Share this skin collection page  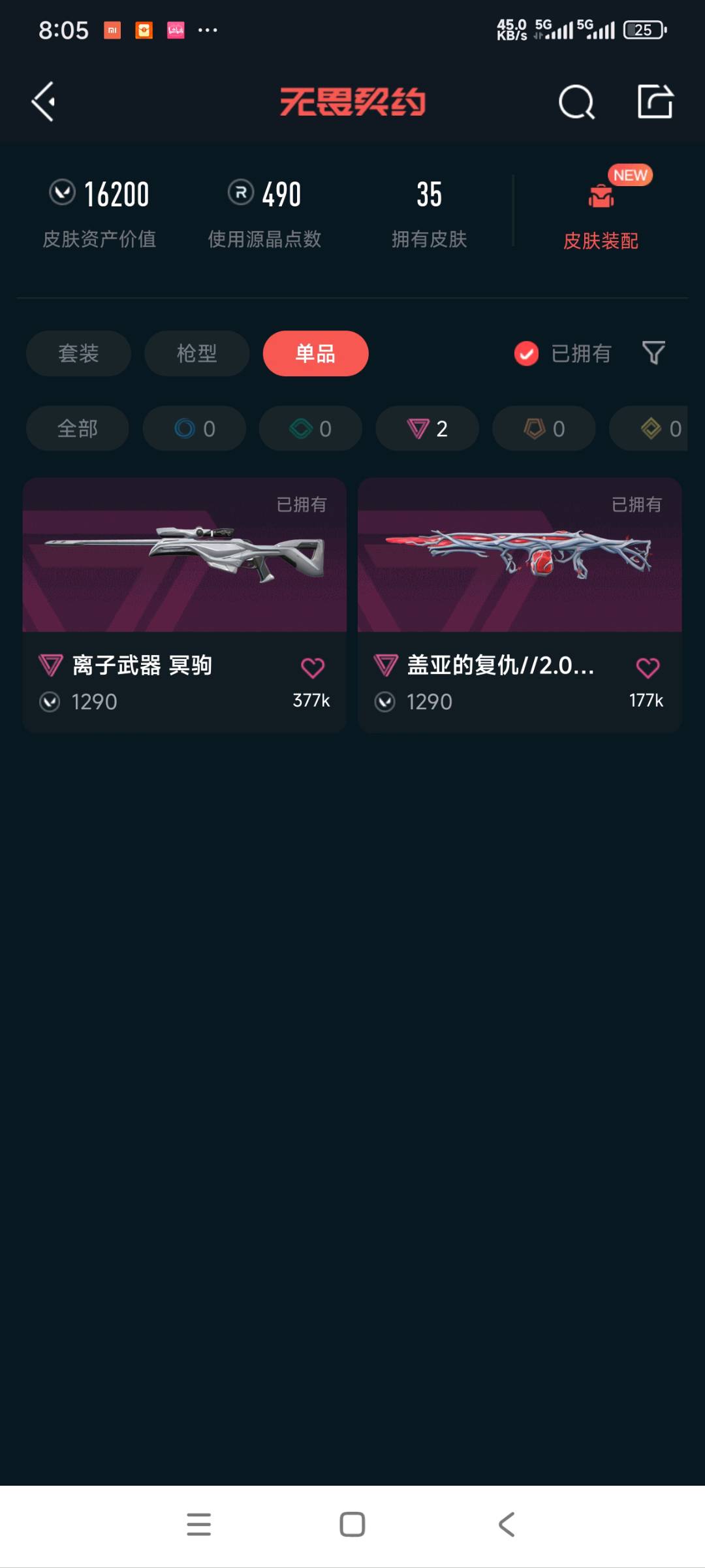pos(655,102)
